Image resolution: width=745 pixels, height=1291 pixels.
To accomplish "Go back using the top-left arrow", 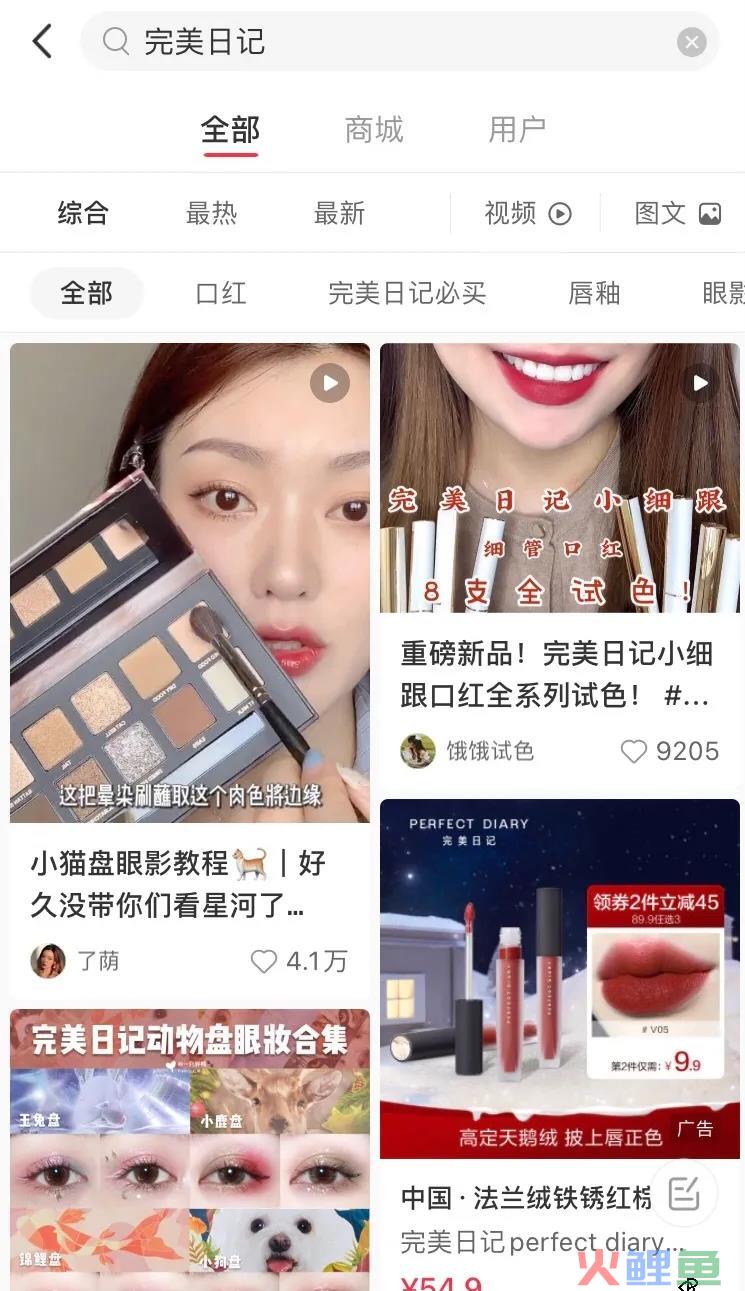I will tap(42, 42).
